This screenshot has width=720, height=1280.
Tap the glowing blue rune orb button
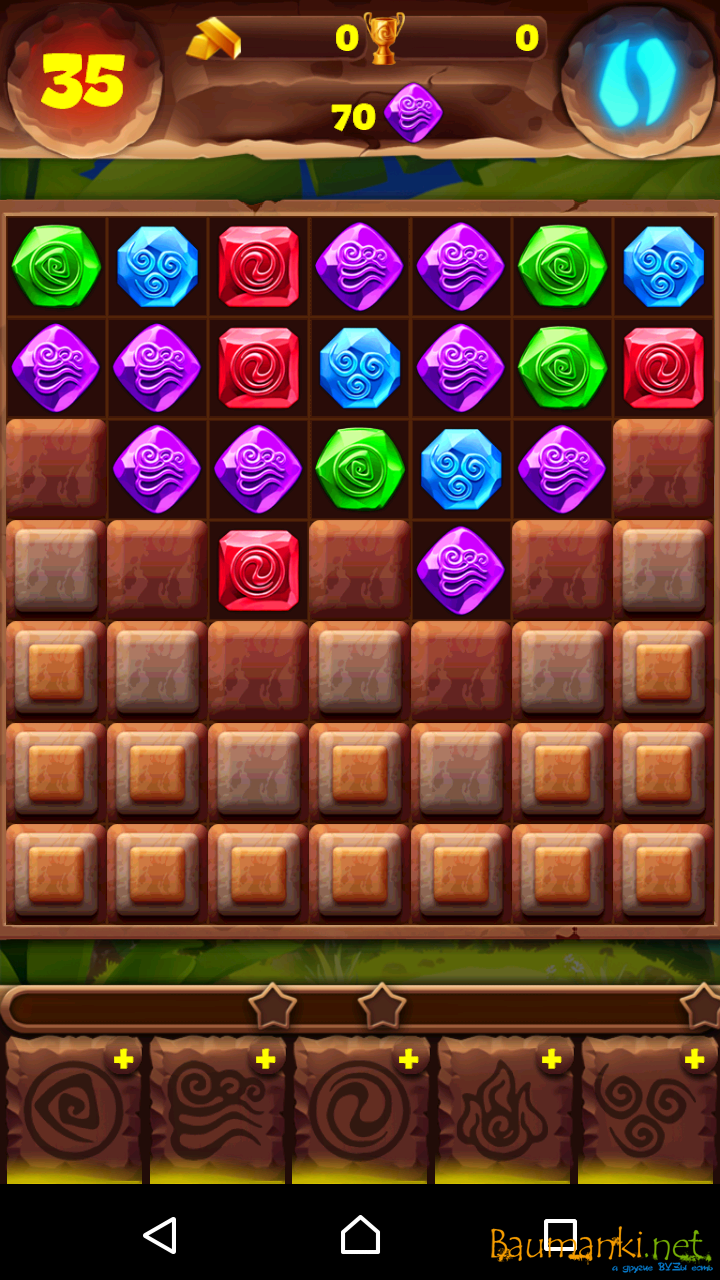[638, 80]
